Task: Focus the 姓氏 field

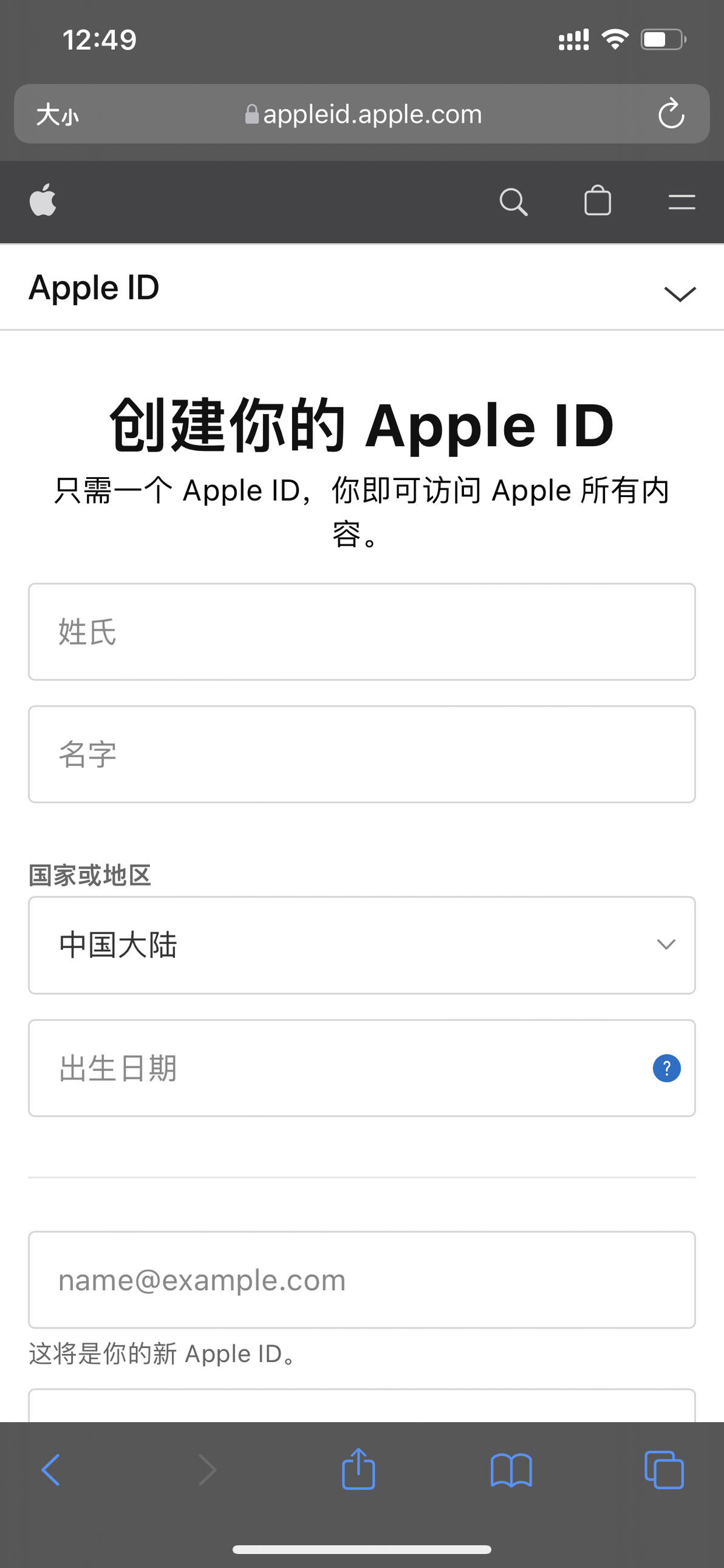Action: [362, 632]
